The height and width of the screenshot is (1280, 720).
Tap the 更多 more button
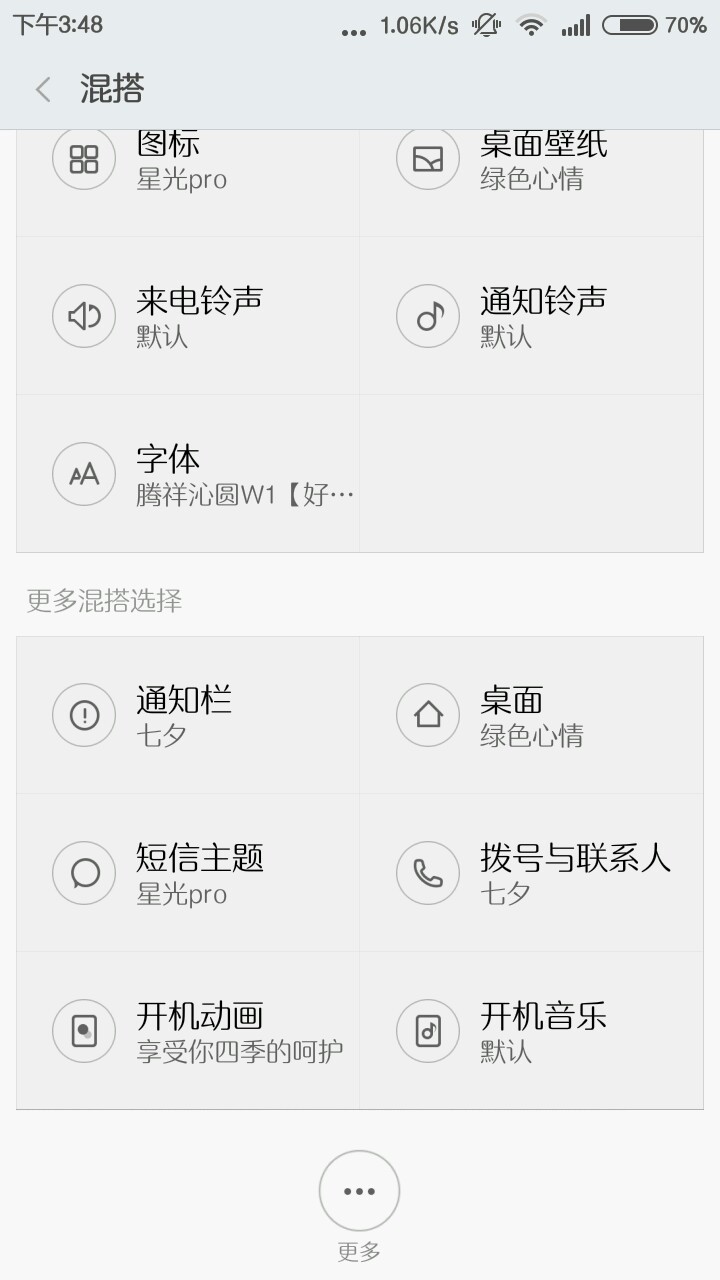[x=359, y=1192]
